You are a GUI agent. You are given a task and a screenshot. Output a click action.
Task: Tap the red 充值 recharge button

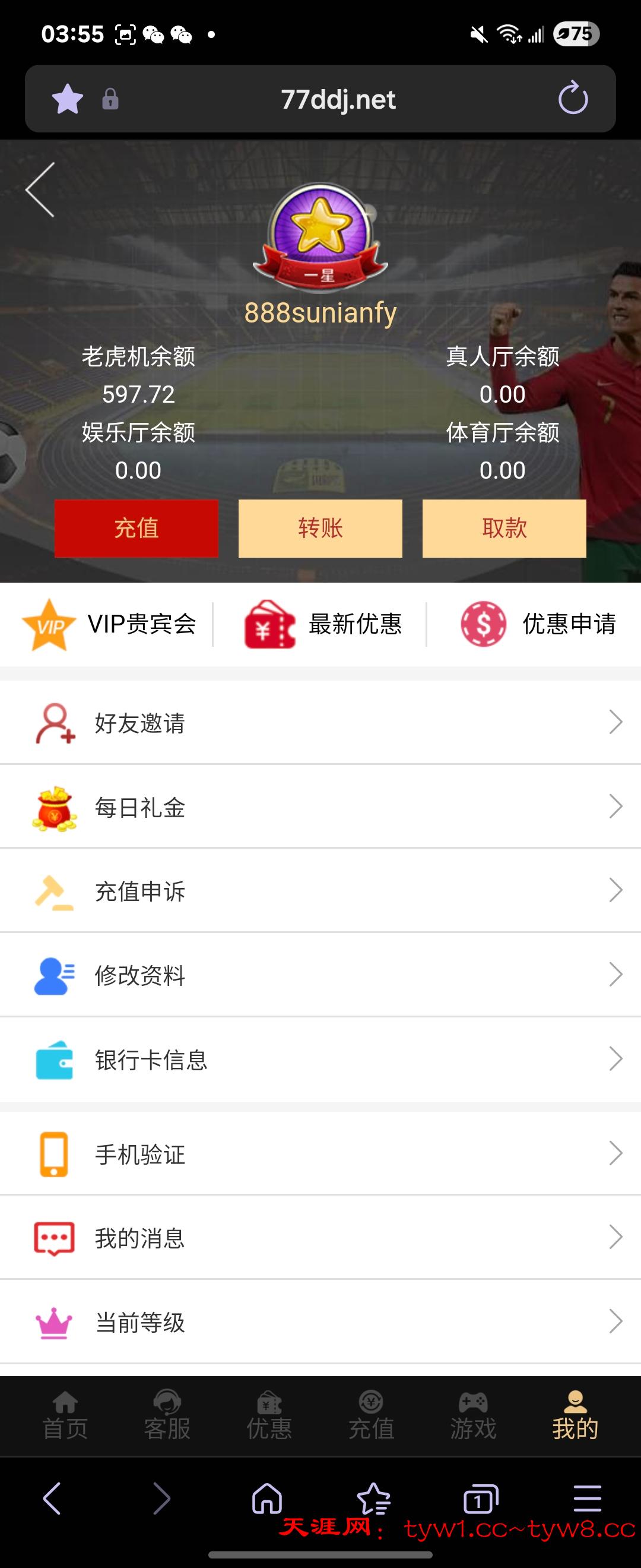137,529
